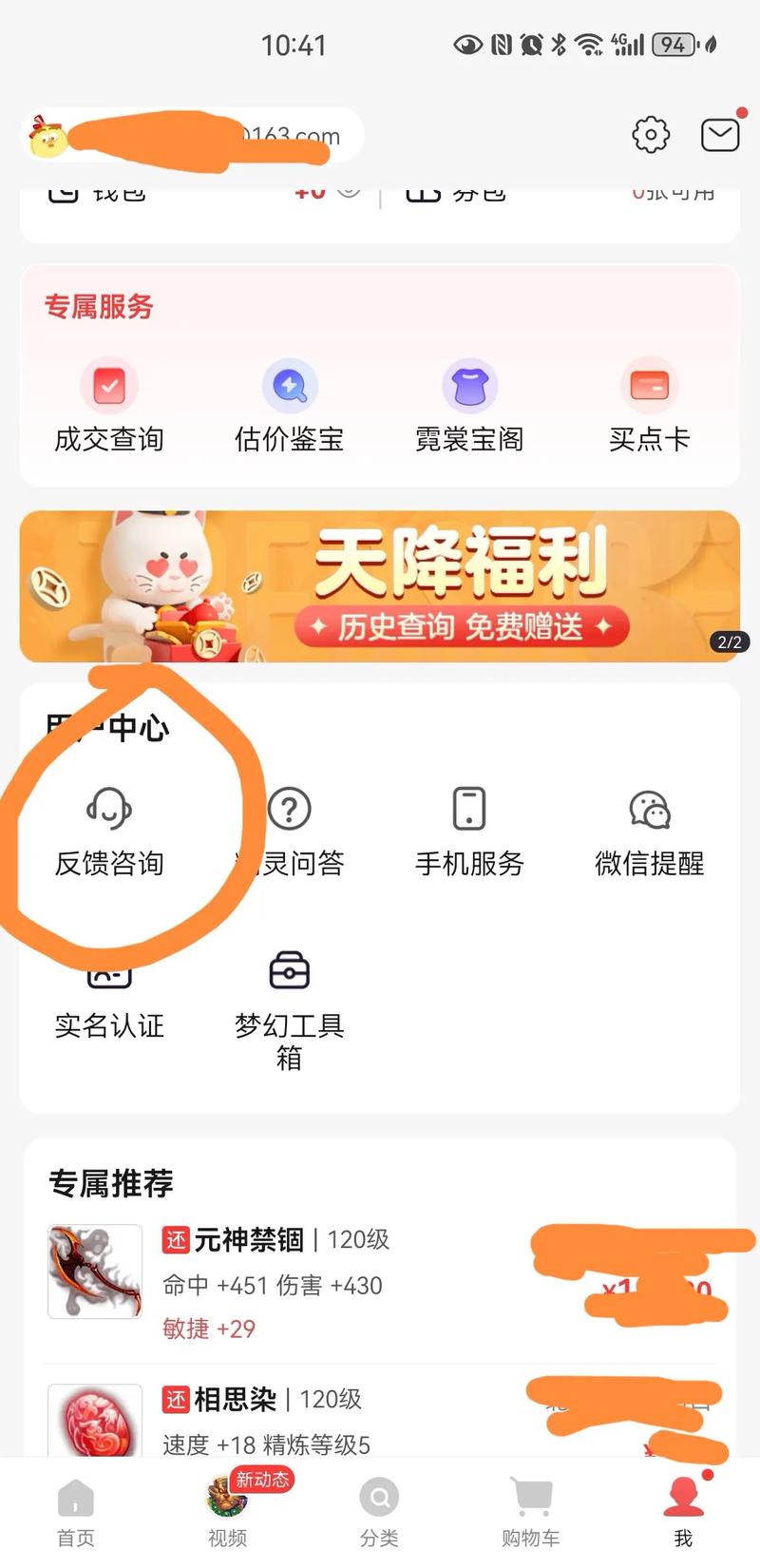Go to the 首页 tab
The image size is (760, 1568).
click(75, 1511)
